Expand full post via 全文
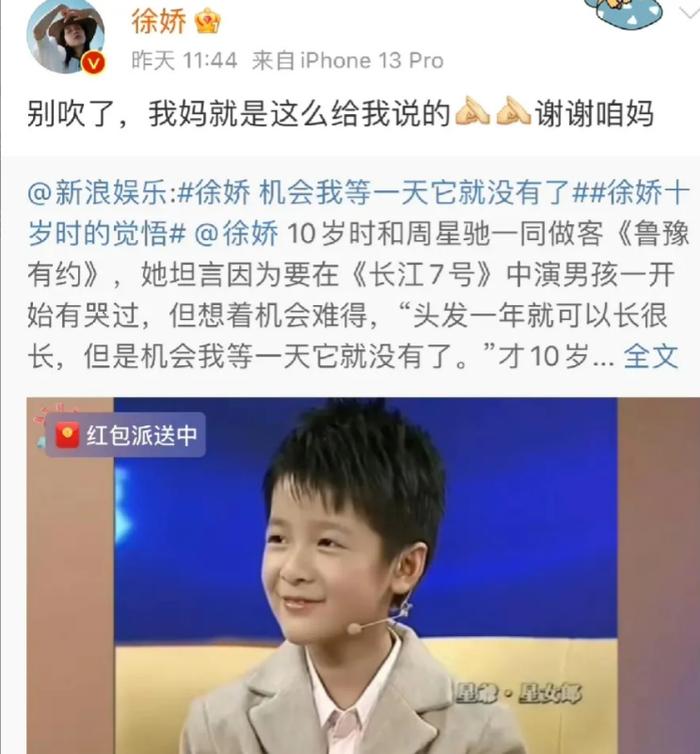Image resolution: width=700 pixels, height=754 pixels. pyautogui.click(x=651, y=355)
